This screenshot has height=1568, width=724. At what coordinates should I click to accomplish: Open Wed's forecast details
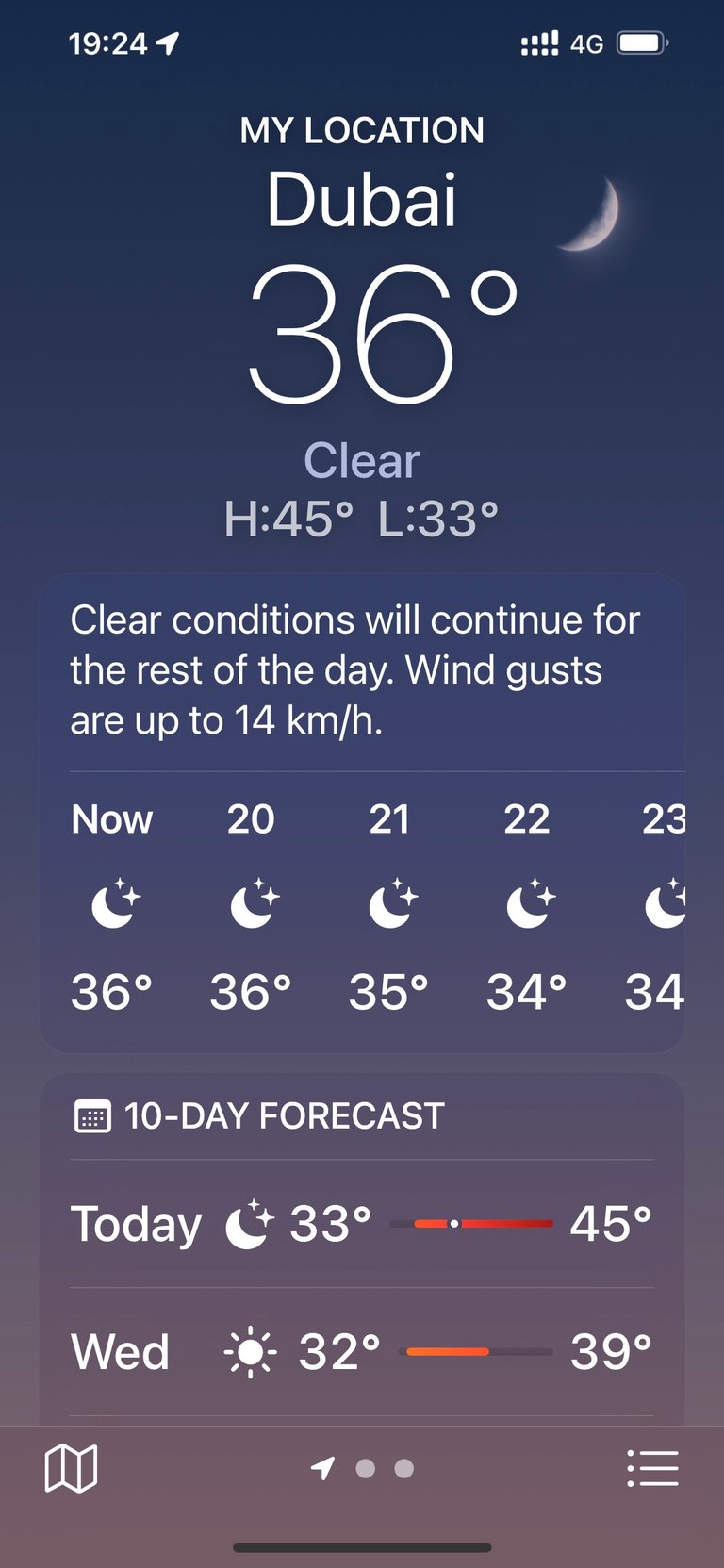(362, 1352)
